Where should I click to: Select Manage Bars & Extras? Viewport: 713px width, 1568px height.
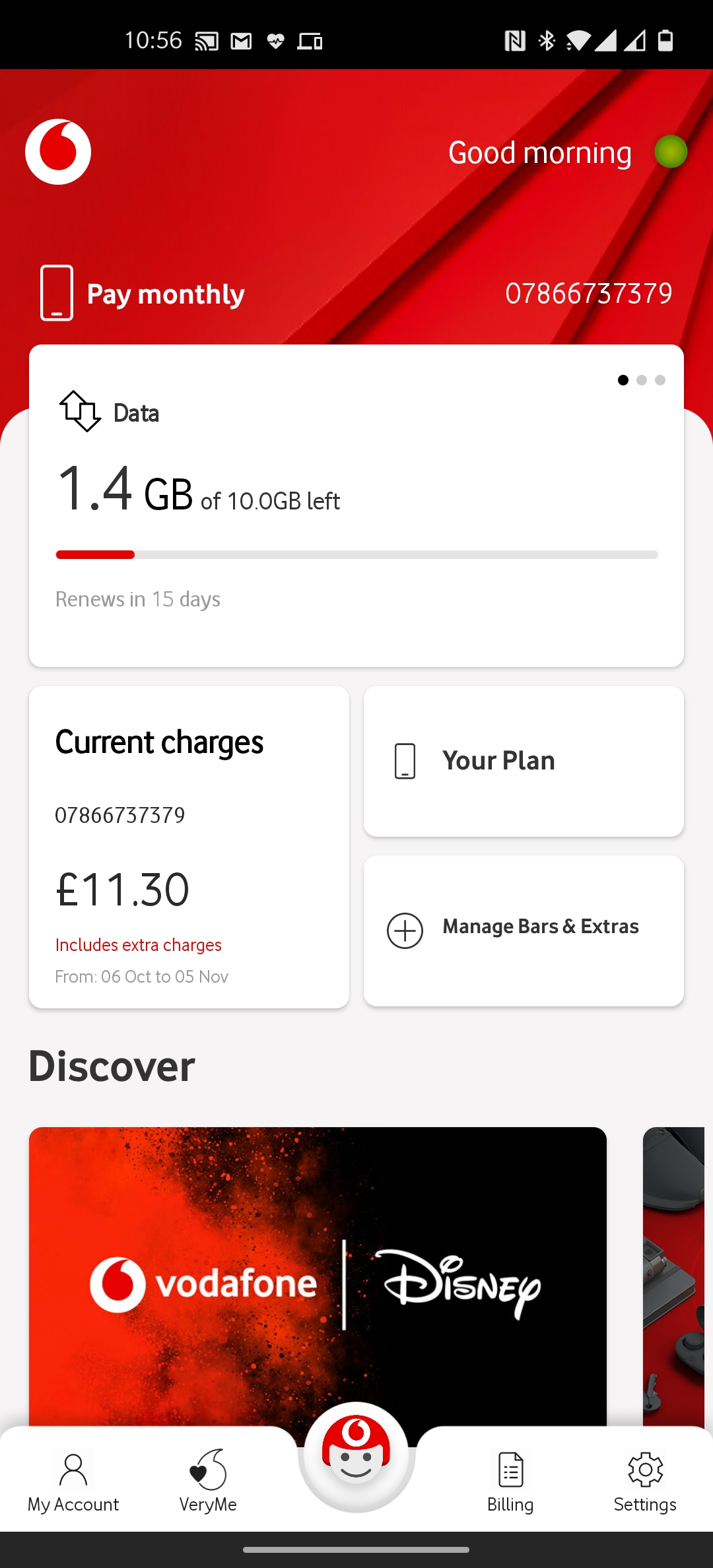pos(524,931)
